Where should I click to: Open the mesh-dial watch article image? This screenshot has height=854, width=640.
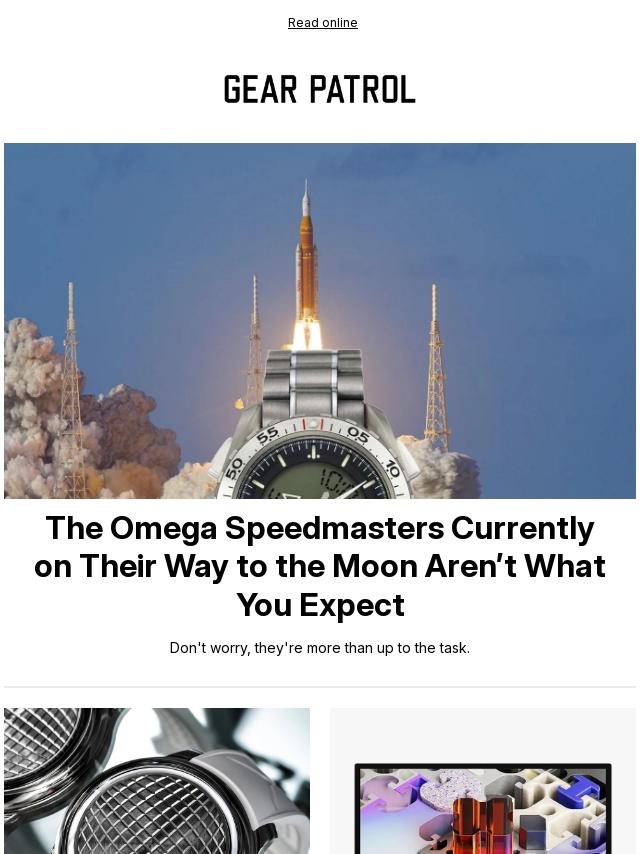pyautogui.click(x=157, y=781)
